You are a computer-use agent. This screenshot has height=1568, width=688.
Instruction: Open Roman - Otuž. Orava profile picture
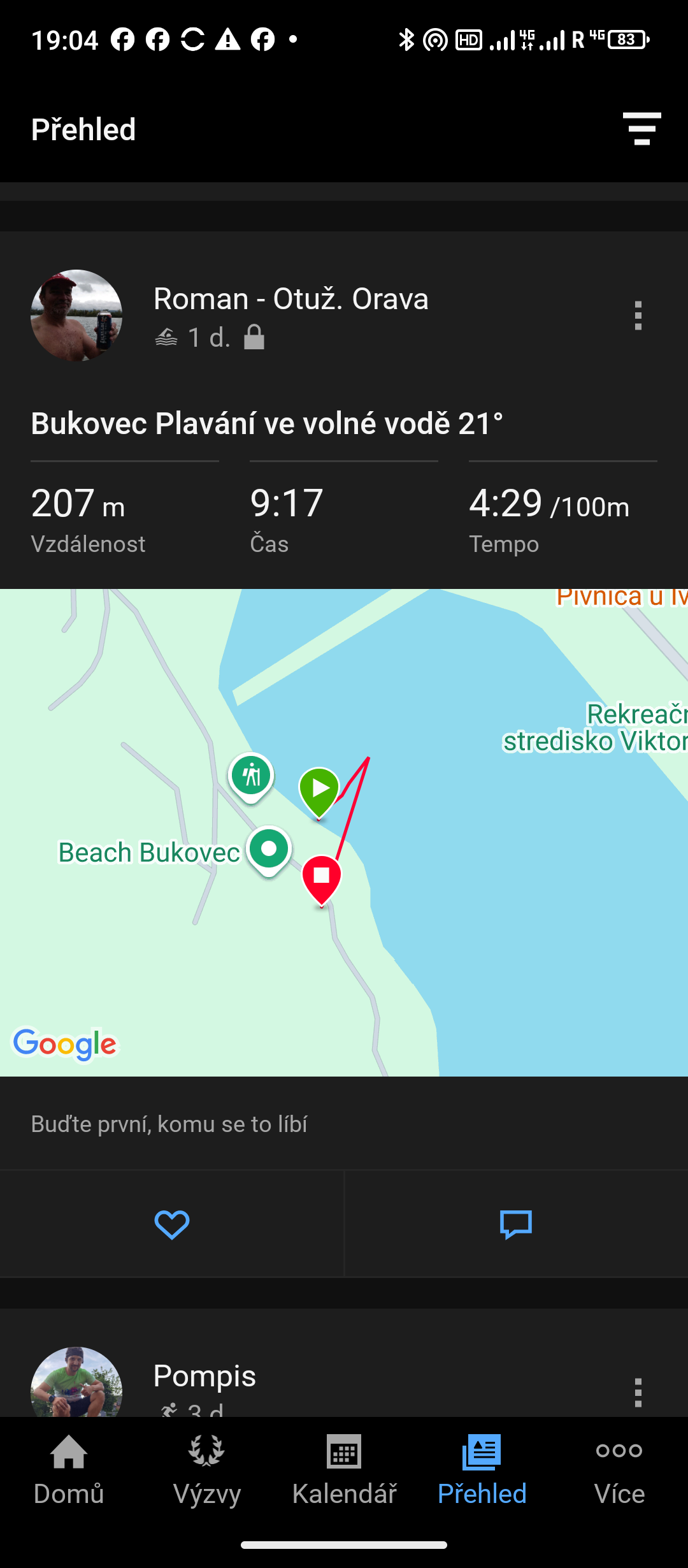tap(76, 316)
